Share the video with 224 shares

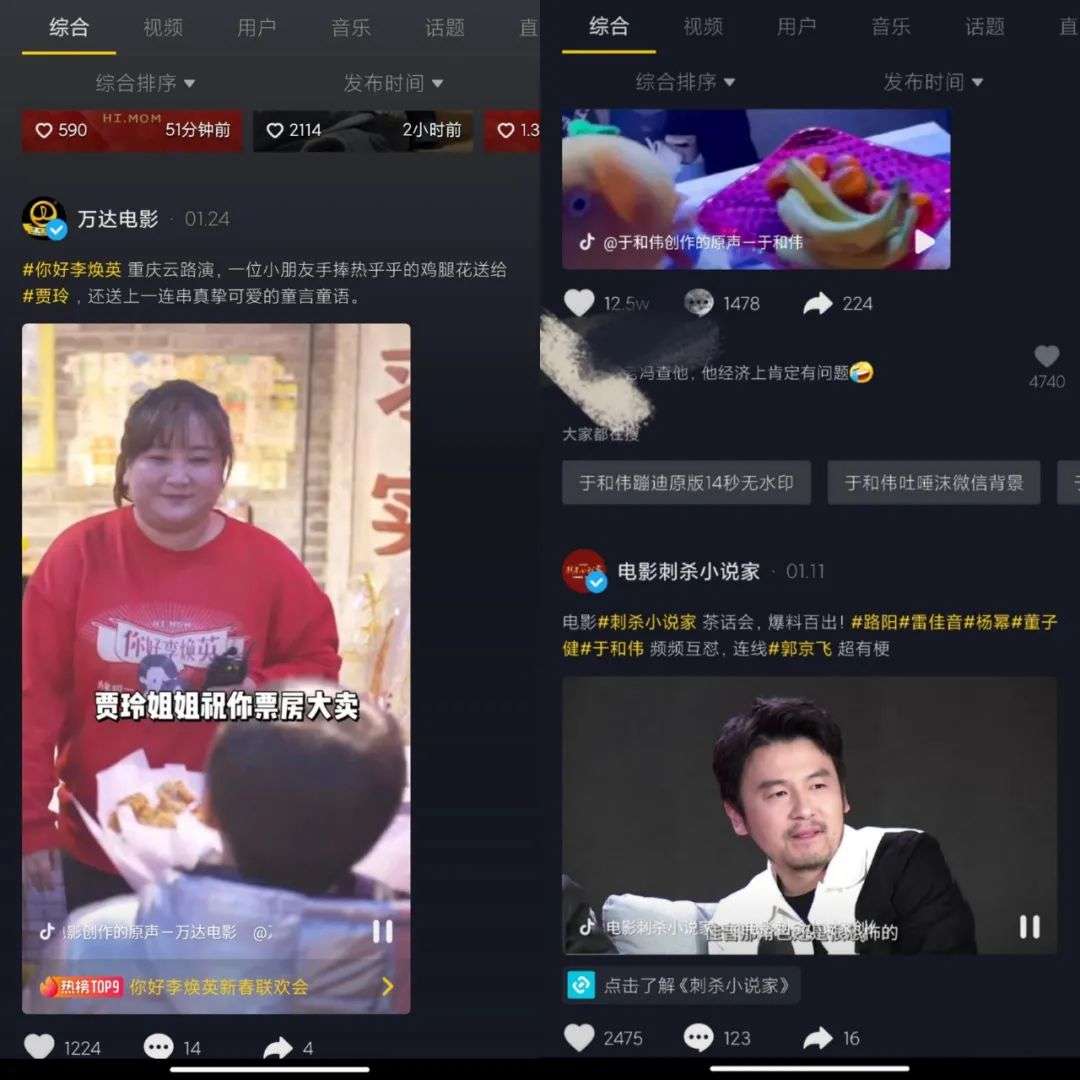pyautogui.click(x=818, y=303)
